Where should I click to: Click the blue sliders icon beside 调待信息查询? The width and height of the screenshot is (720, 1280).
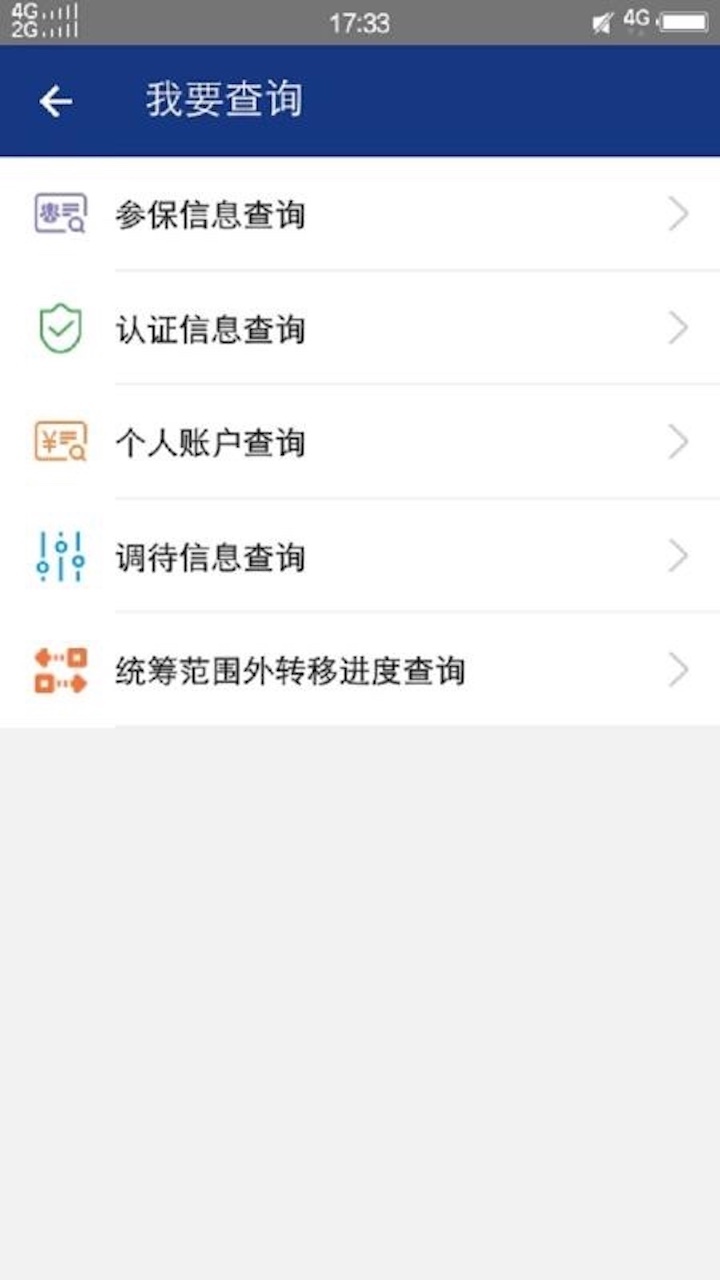point(63,557)
